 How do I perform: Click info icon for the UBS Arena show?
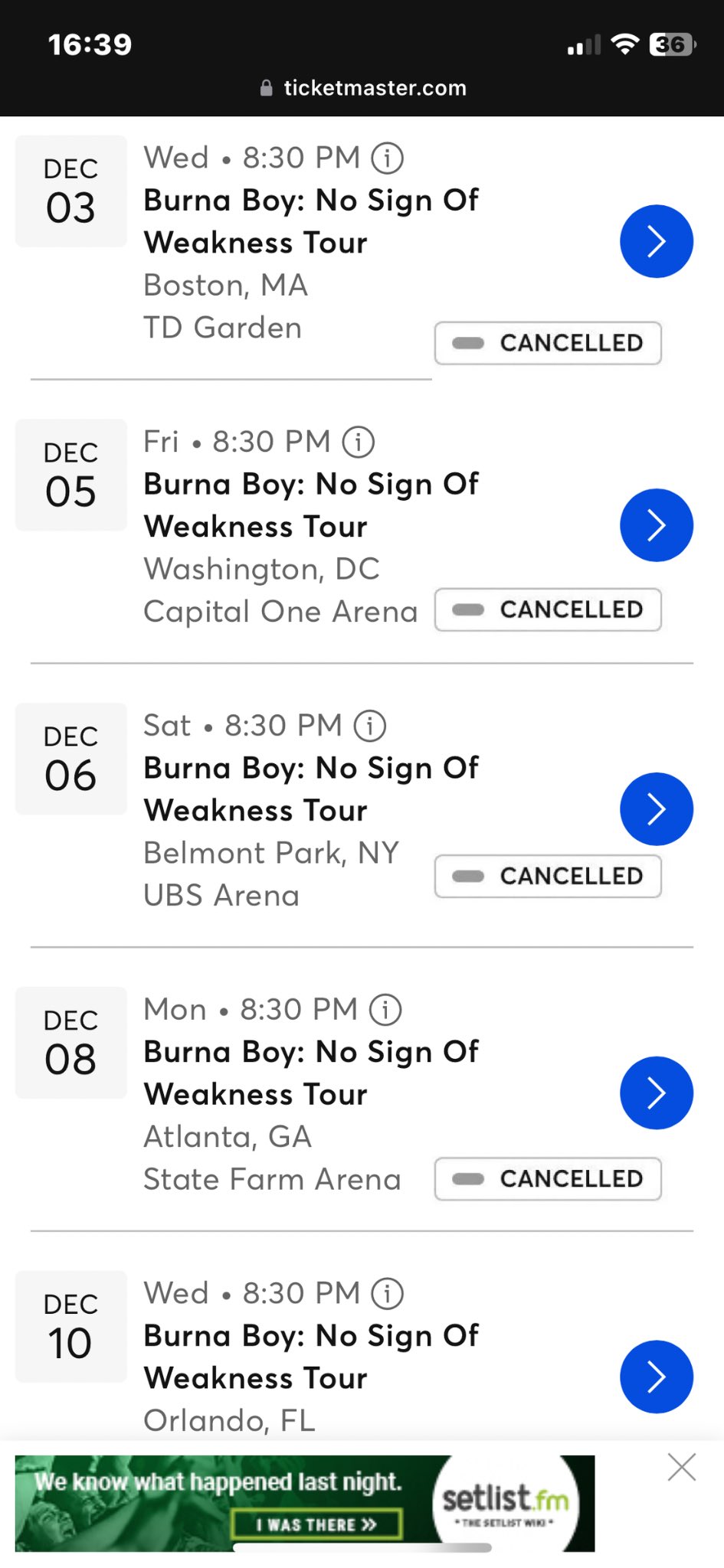(371, 725)
